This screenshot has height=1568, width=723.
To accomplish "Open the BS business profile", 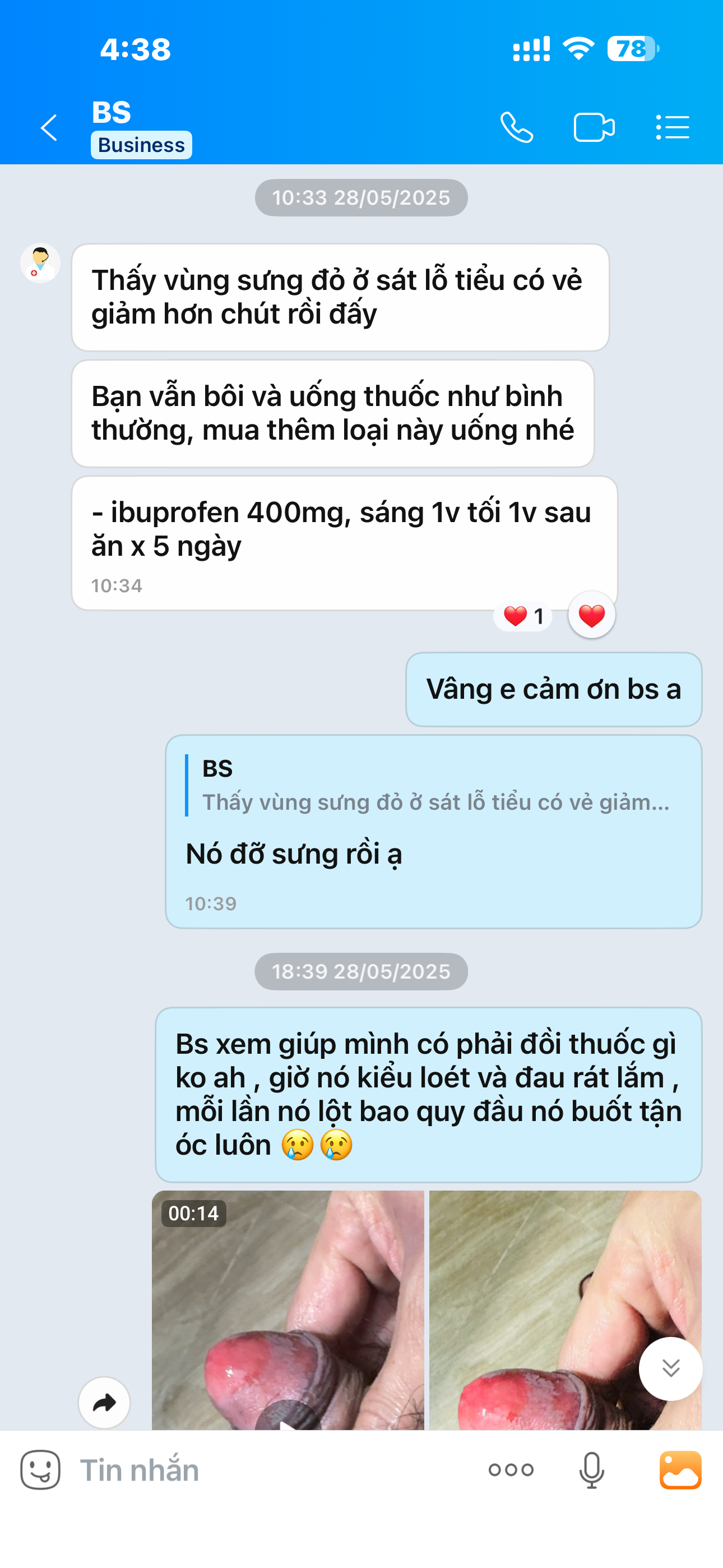I will (x=141, y=128).
